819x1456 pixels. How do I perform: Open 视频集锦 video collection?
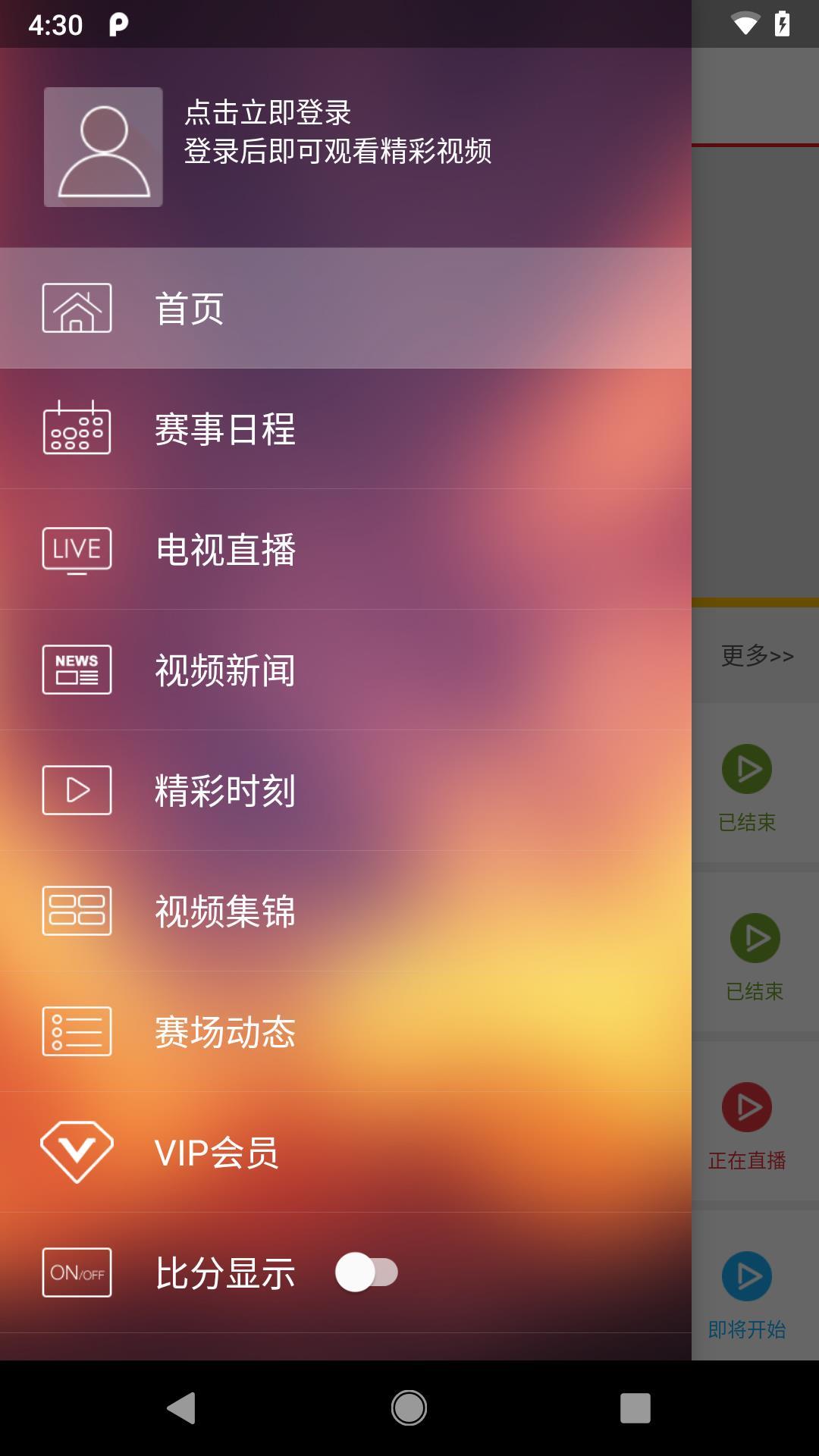point(345,911)
